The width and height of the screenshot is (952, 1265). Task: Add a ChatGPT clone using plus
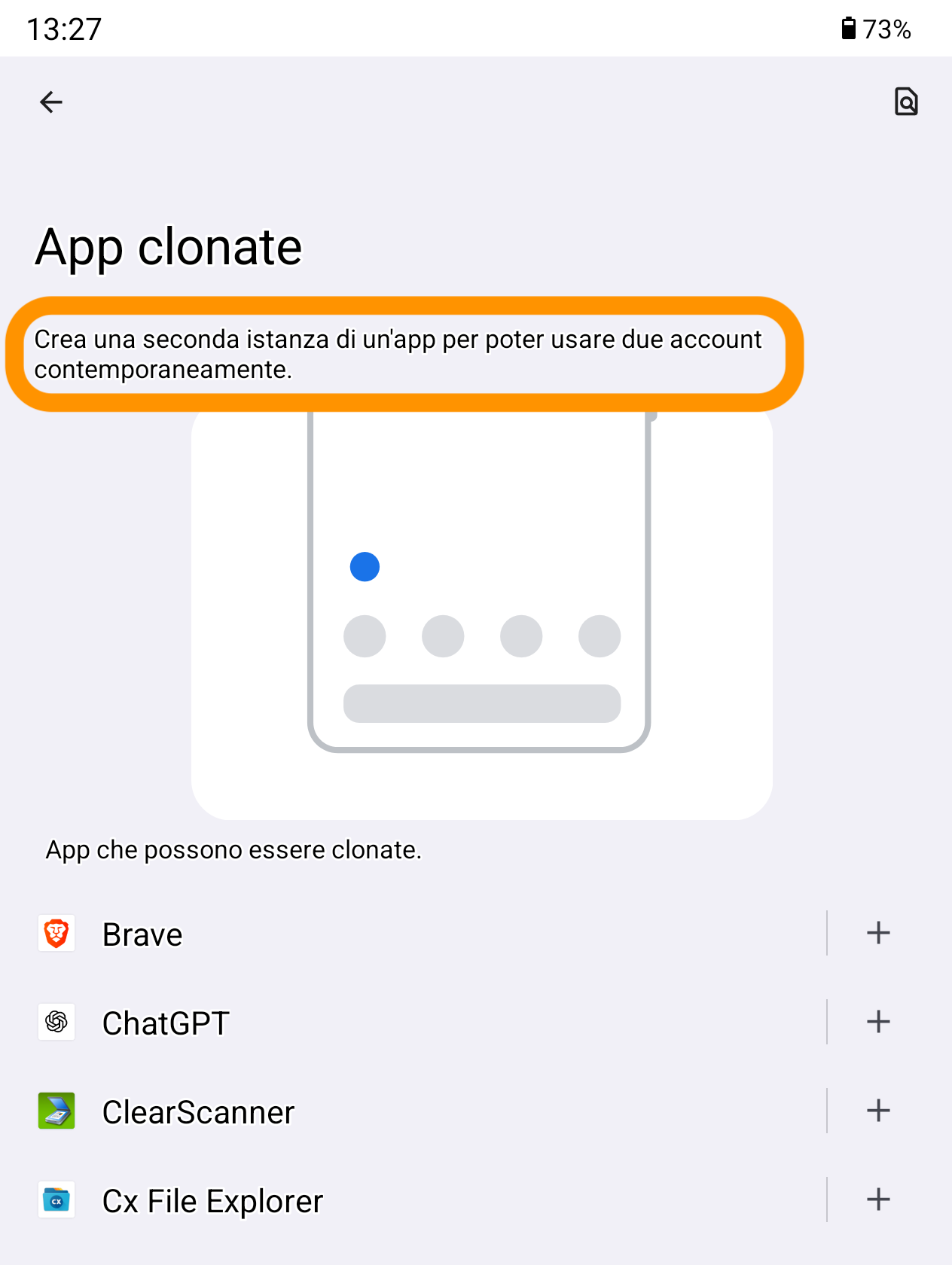coord(878,1023)
